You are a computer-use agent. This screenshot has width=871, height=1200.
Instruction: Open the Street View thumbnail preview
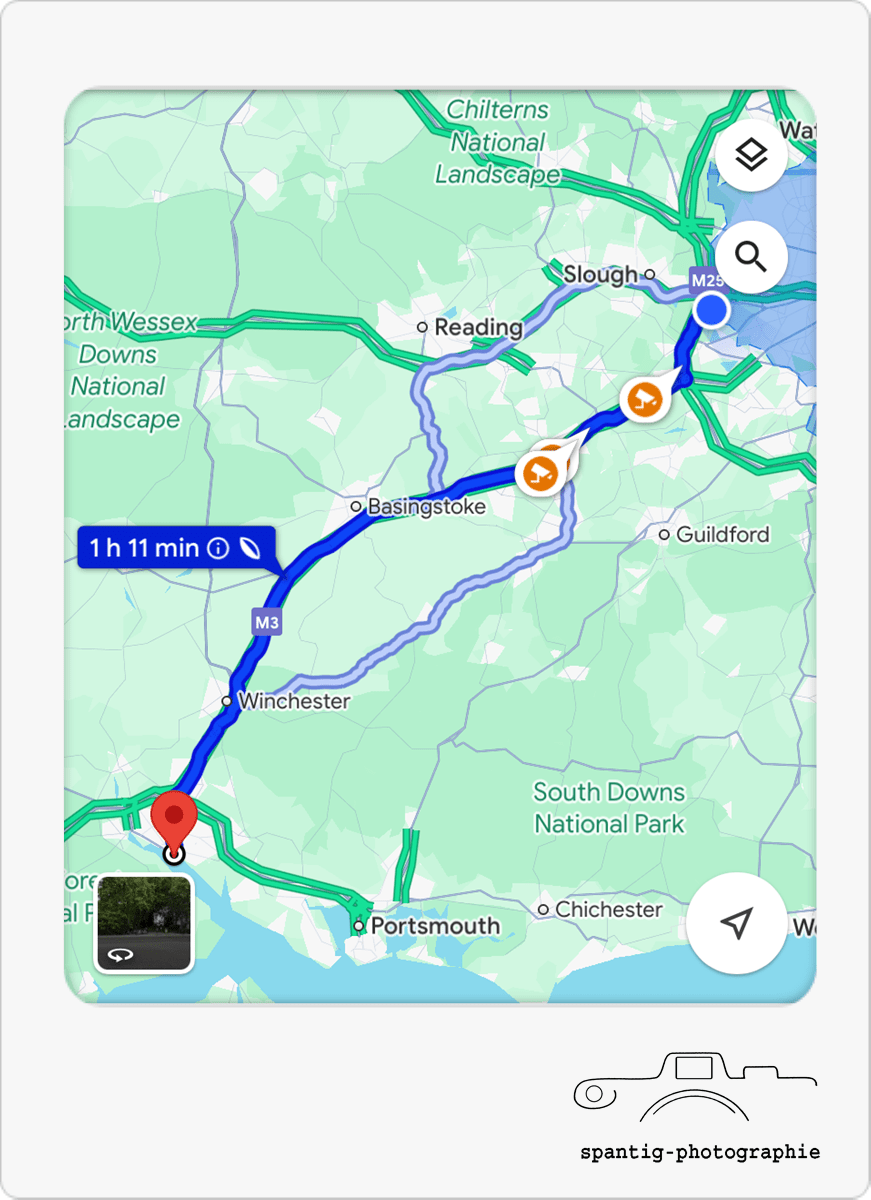143,922
